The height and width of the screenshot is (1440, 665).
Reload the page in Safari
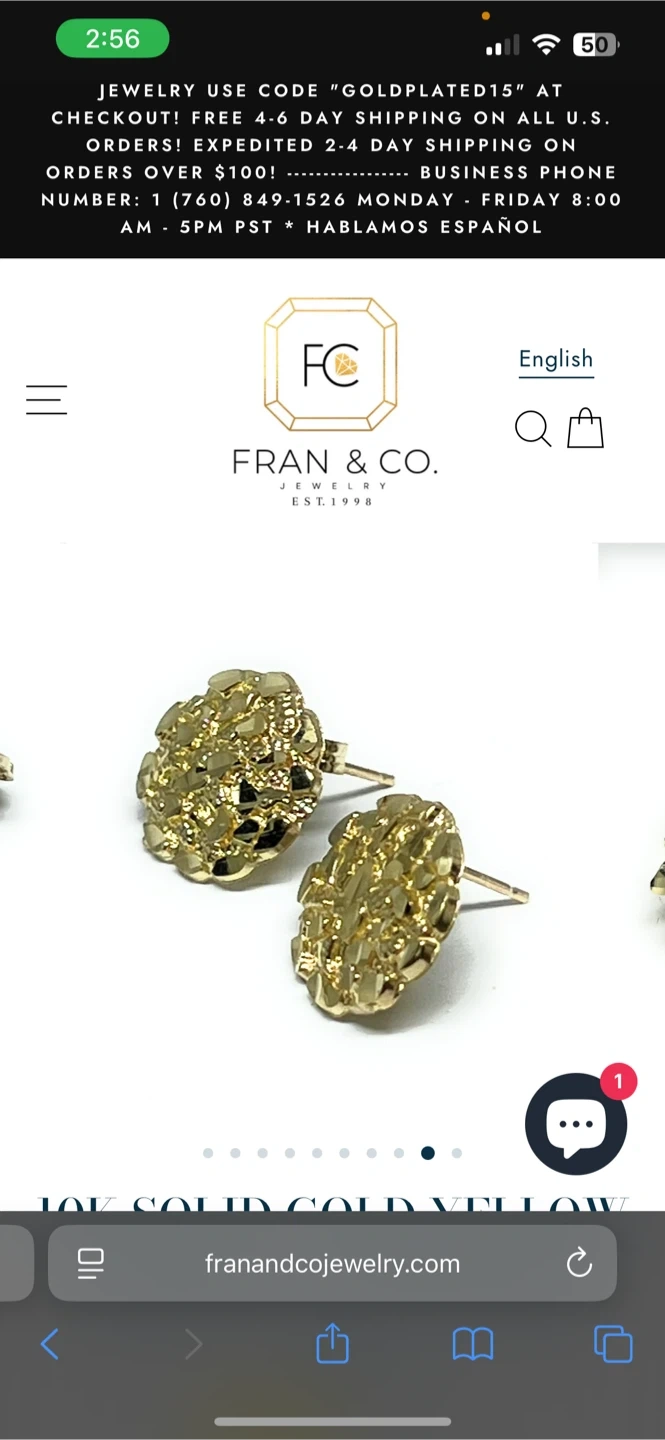(579, 1264)
